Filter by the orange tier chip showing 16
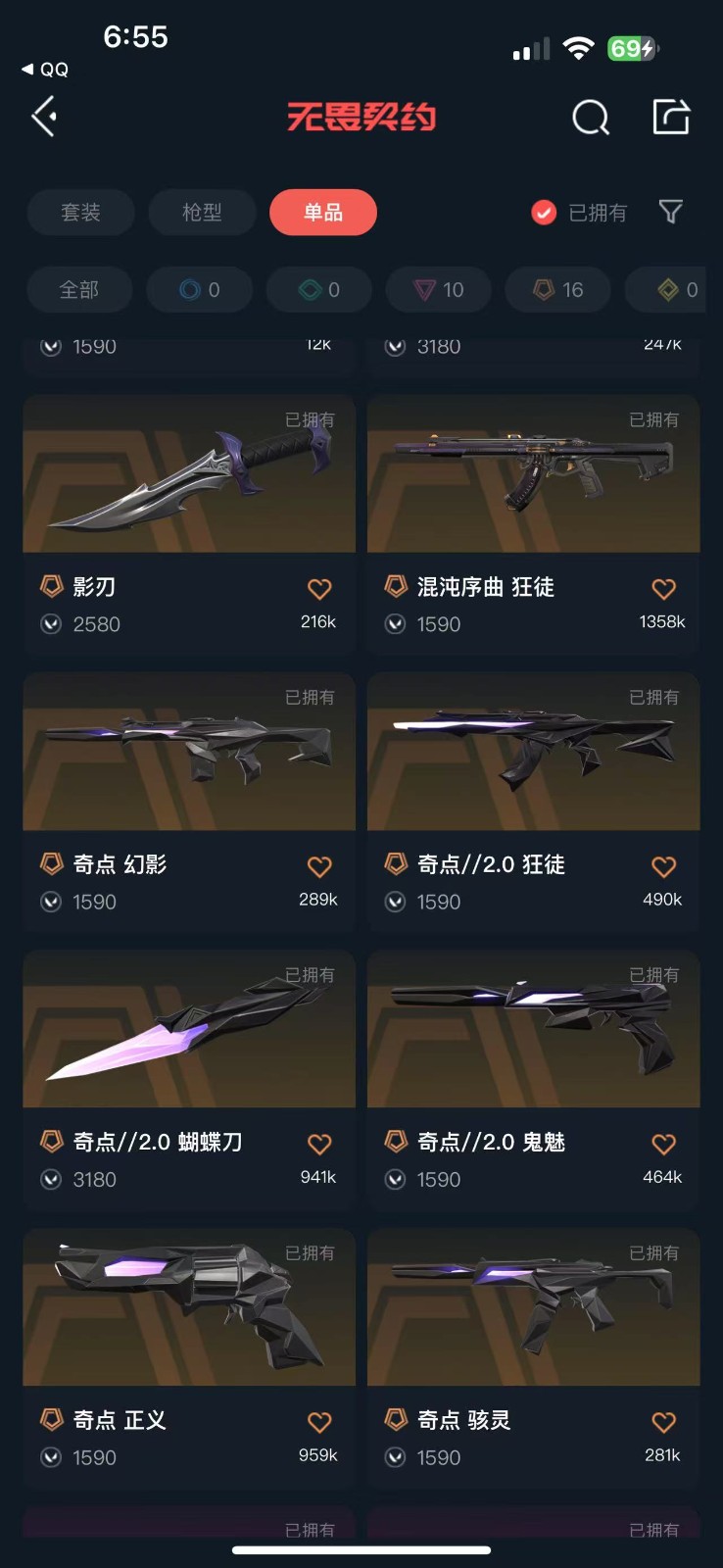 pos(557,290)
